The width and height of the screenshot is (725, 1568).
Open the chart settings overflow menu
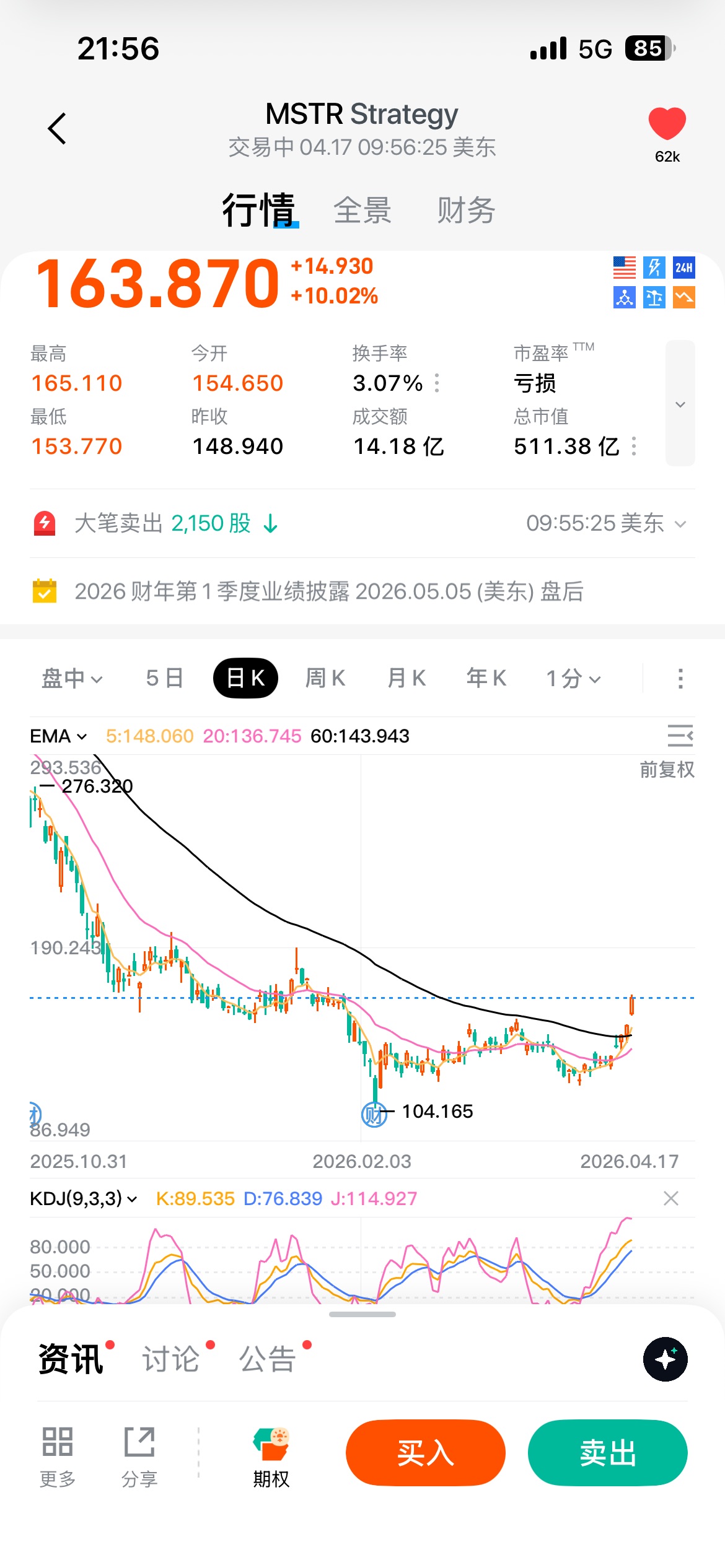[680, 679]
